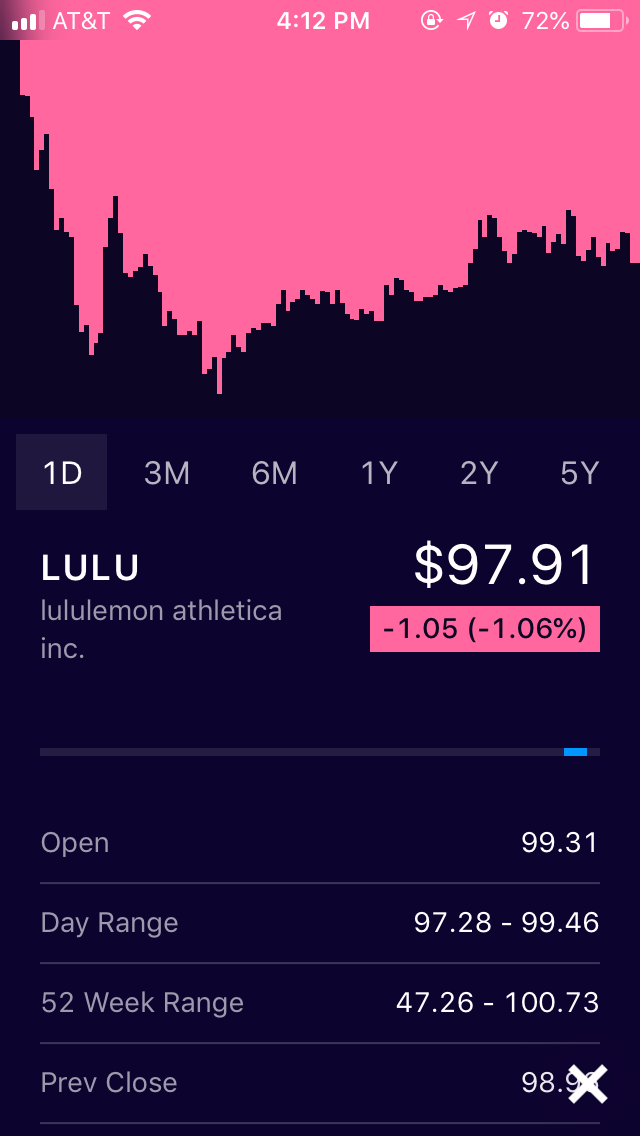The image size is (640, 1136).
Task: Show the 2Y price chart
Action: [x=479, y=473]
